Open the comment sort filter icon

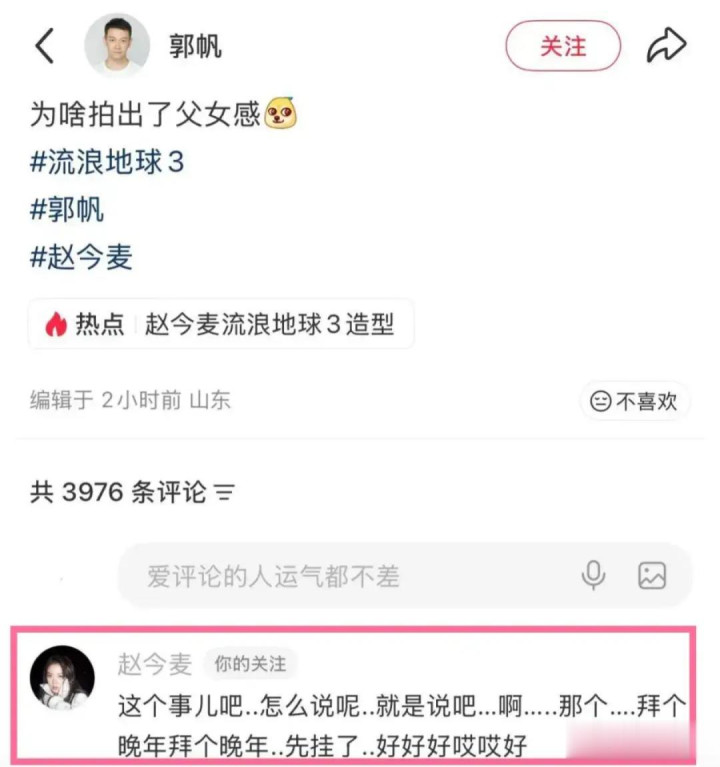[225, 492]
